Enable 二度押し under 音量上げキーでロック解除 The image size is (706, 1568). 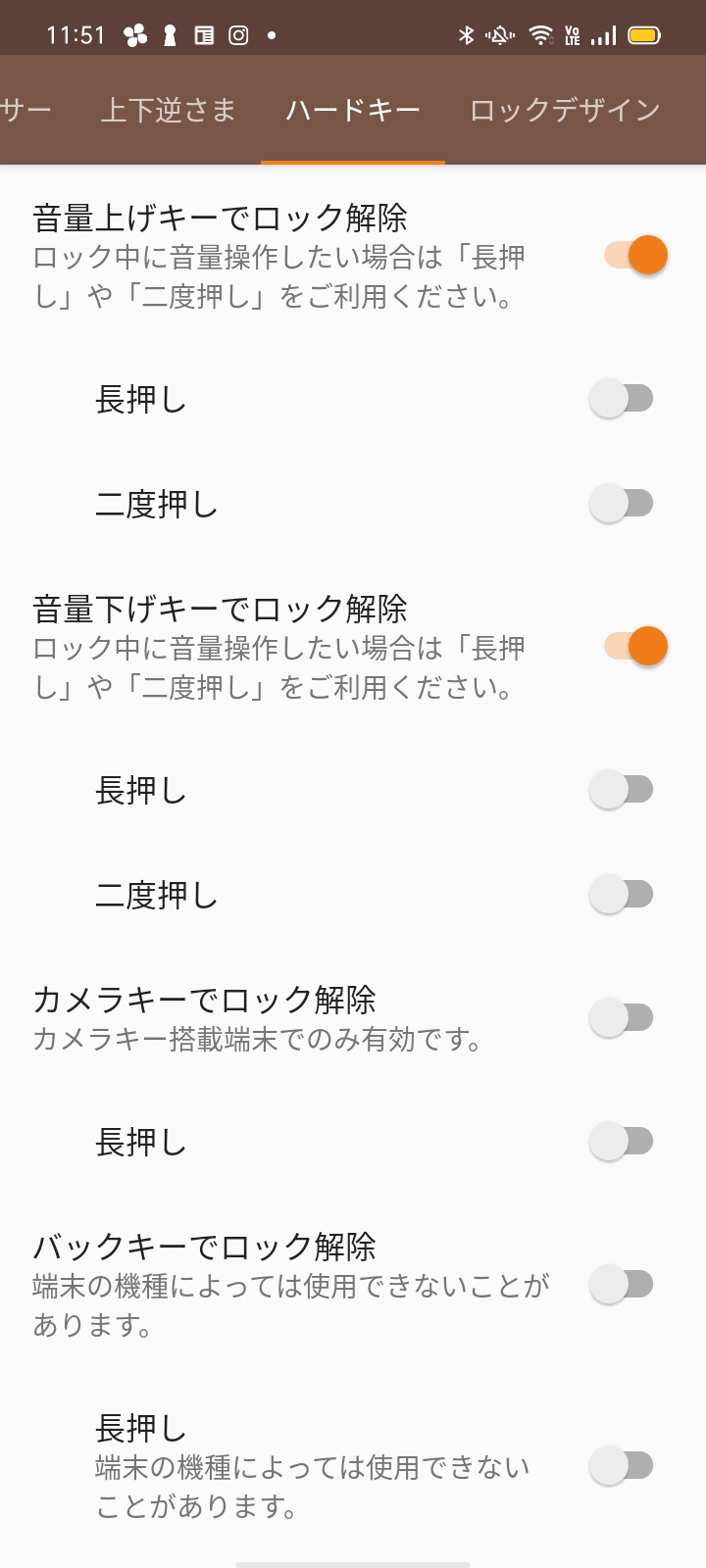tap(622, 504)
